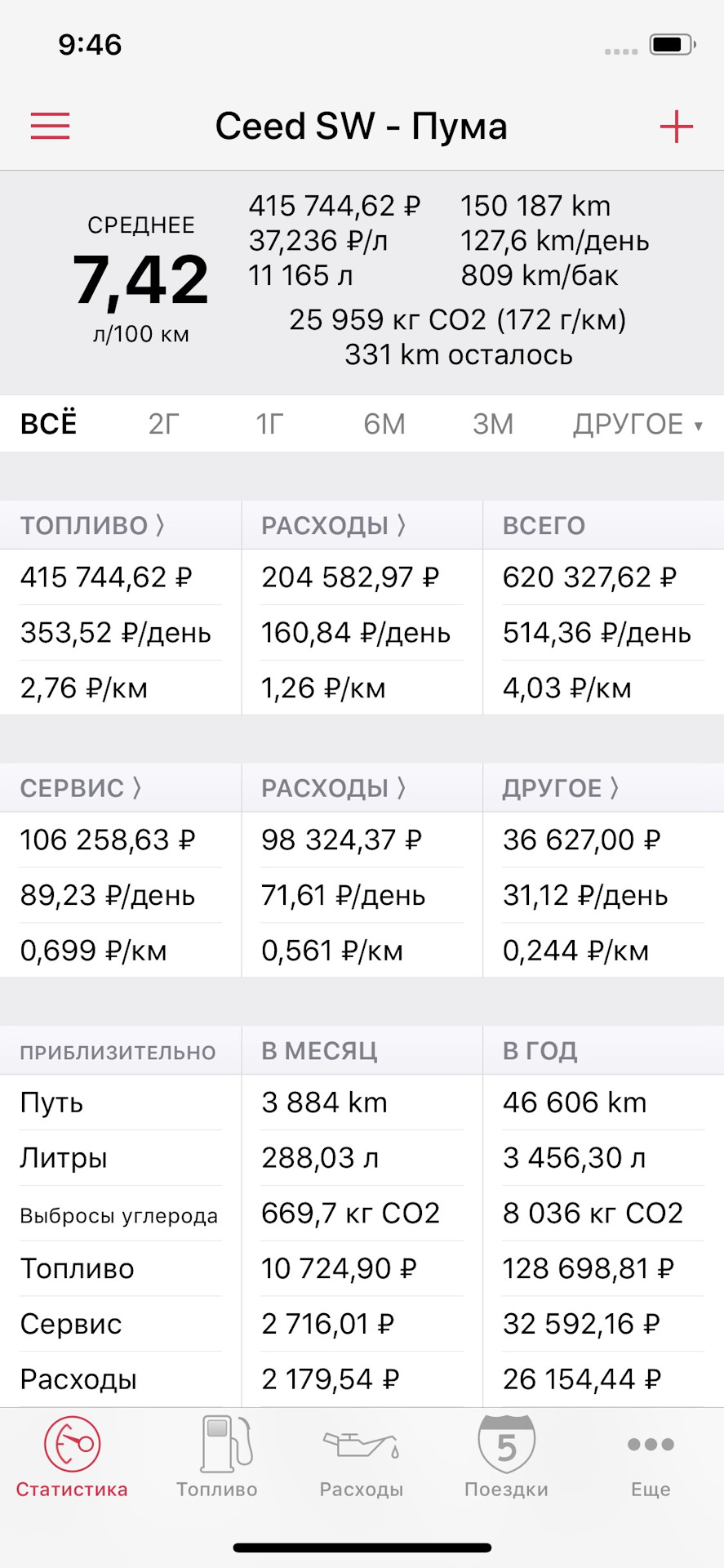Go to the Статистика tab
This screenshot has width=724, height=1568.
click(x=72, y=1459)
